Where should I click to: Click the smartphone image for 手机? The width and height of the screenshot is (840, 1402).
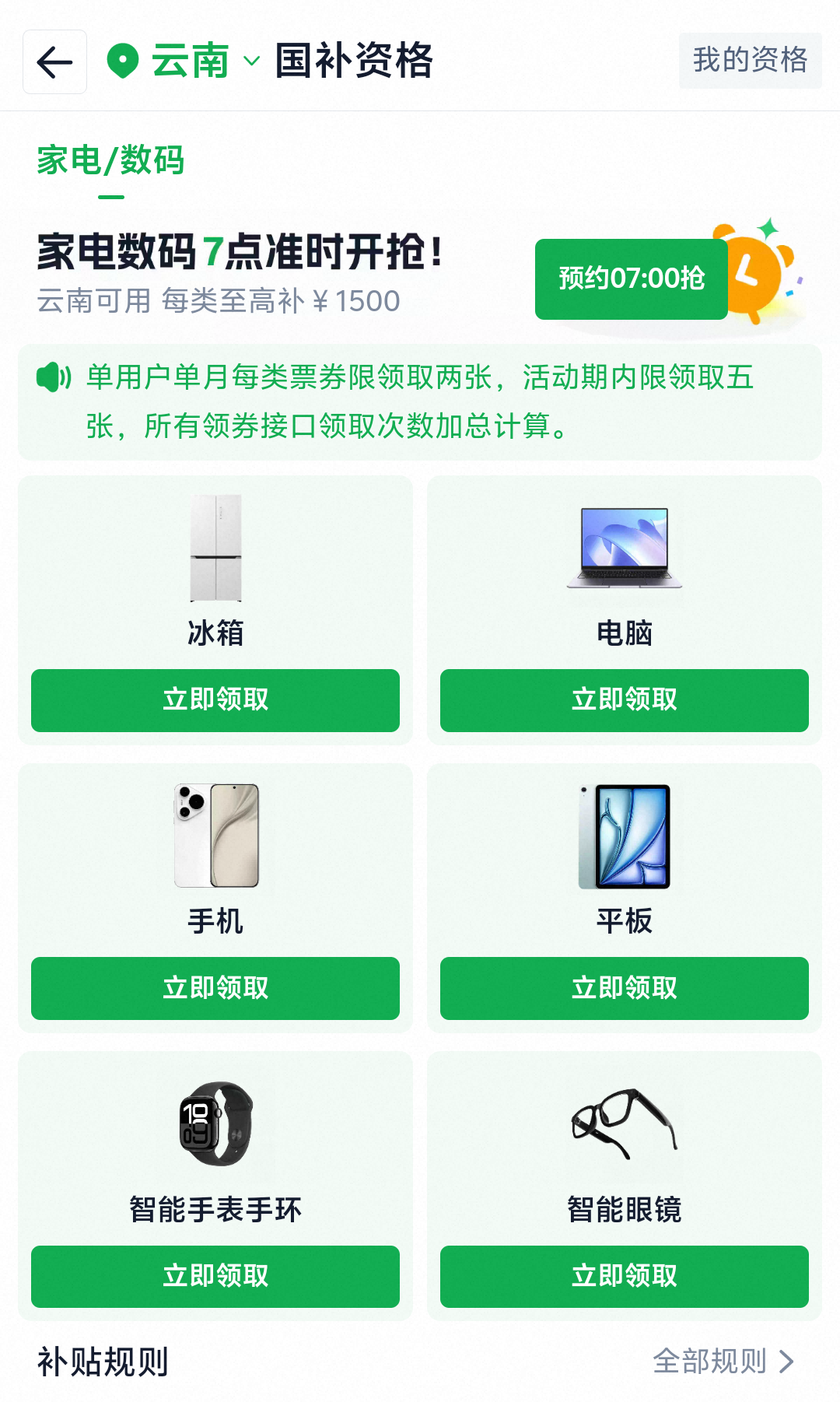point(214,834)
